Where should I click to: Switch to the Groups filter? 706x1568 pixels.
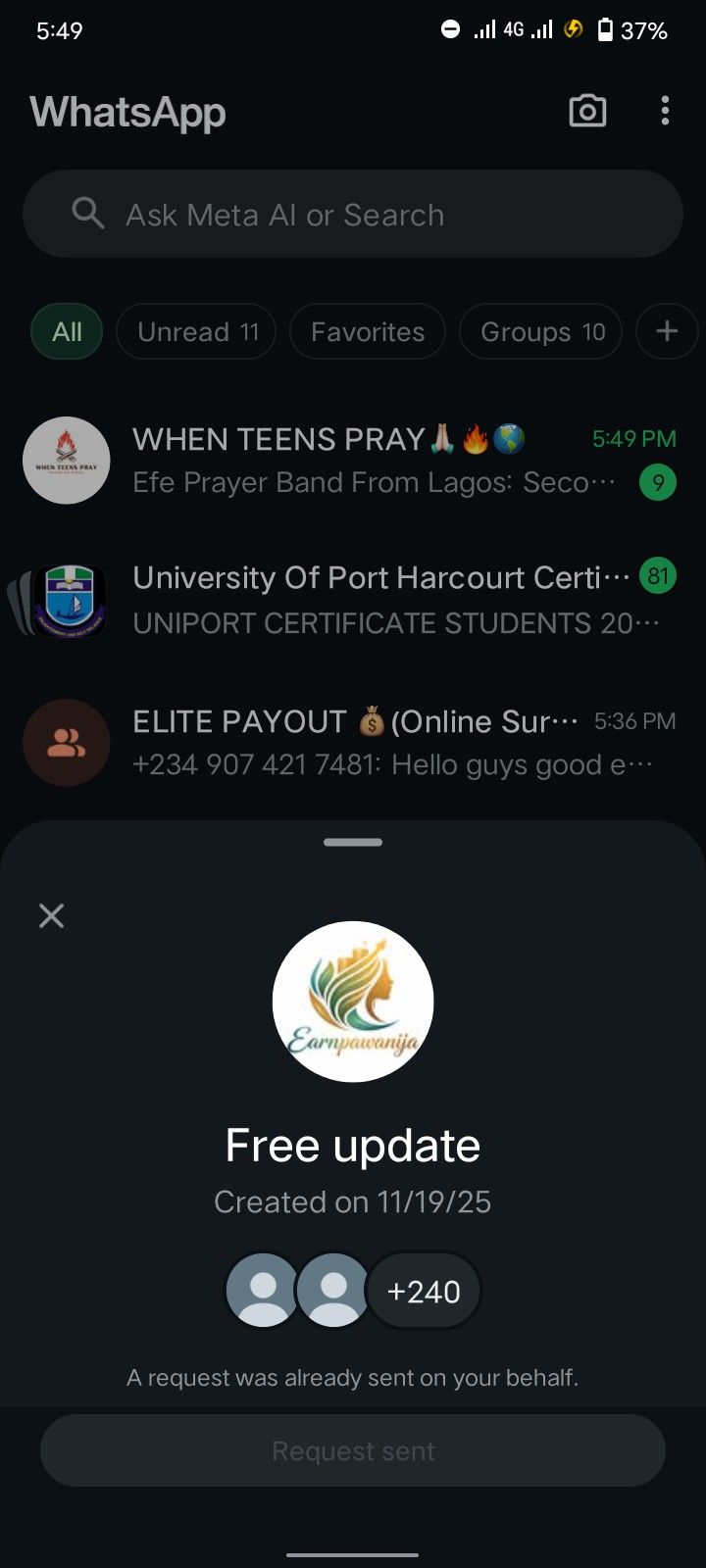pyautogui.click(x=541, y=332)
